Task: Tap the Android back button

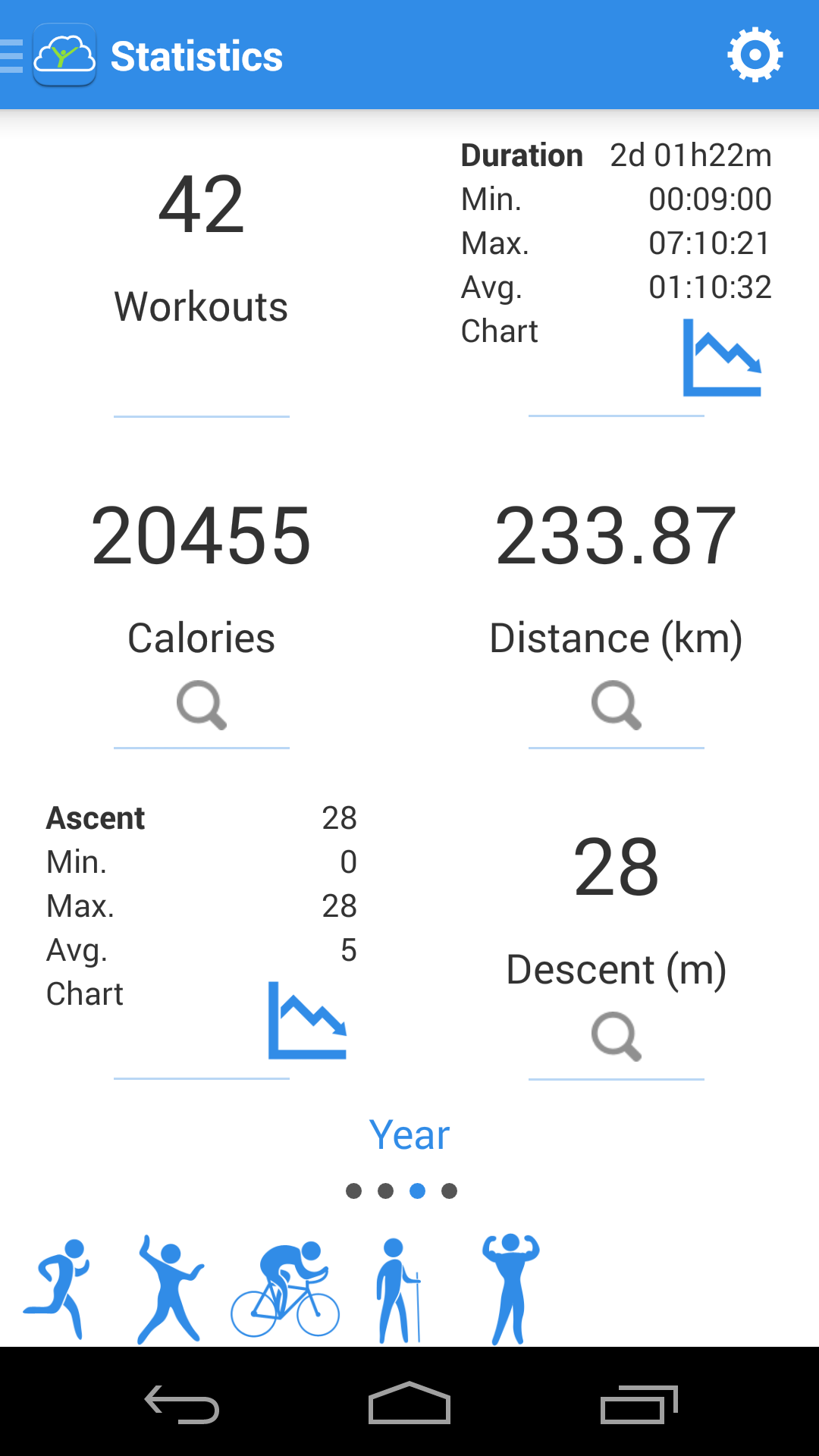Action: pos(182,1404)
